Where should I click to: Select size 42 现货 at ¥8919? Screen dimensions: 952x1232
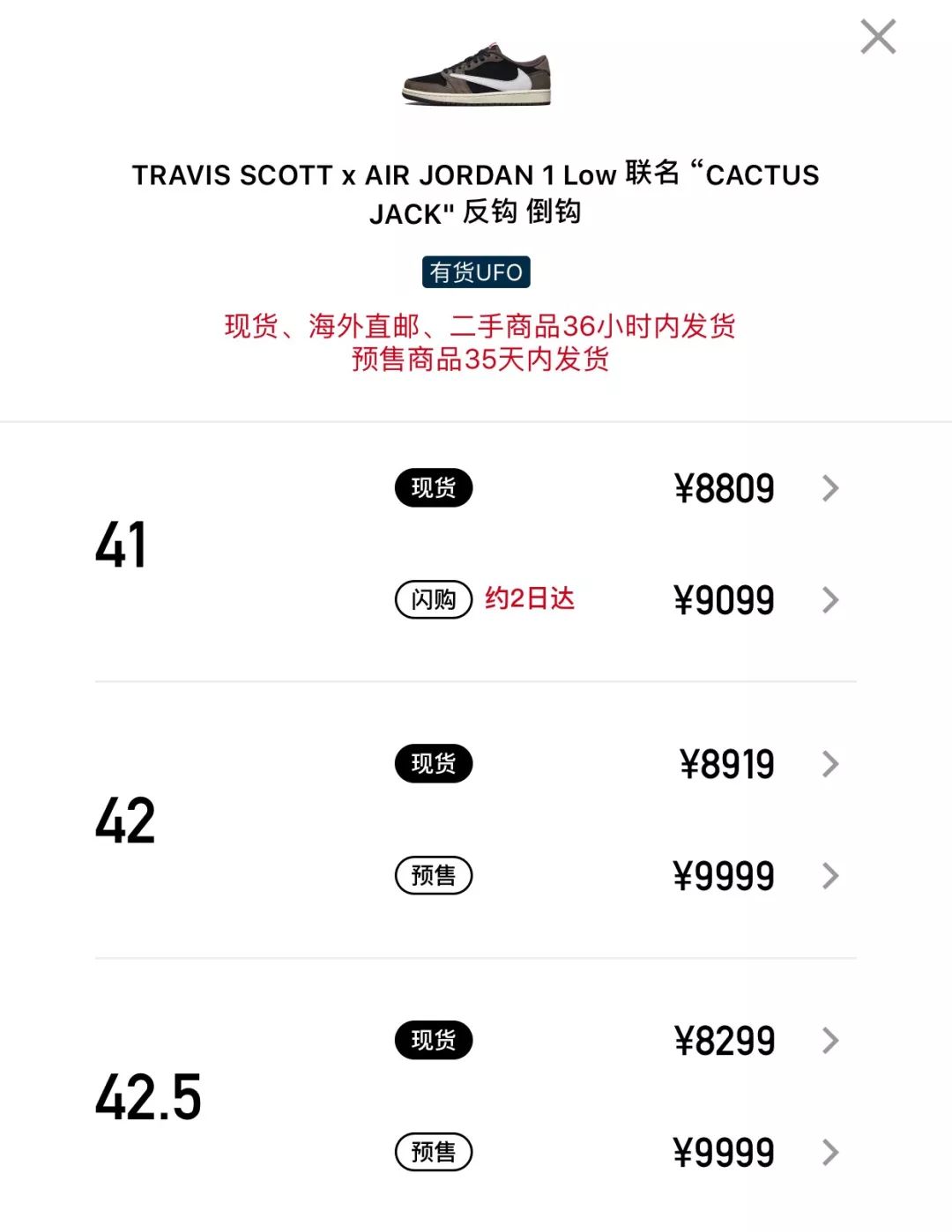pyautogui.click(x=725, y=764)
